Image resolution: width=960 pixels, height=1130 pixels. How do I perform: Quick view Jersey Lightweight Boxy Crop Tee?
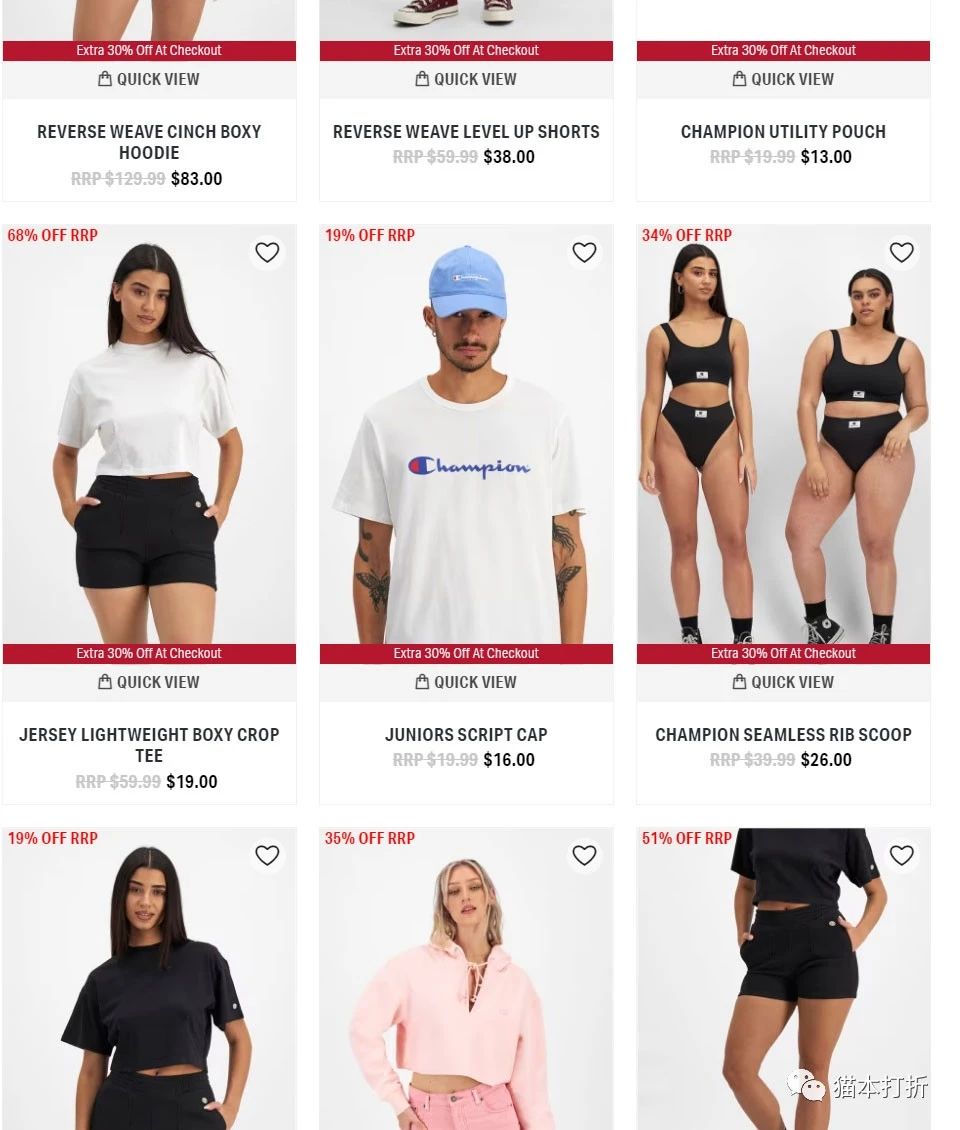point(149,682)
